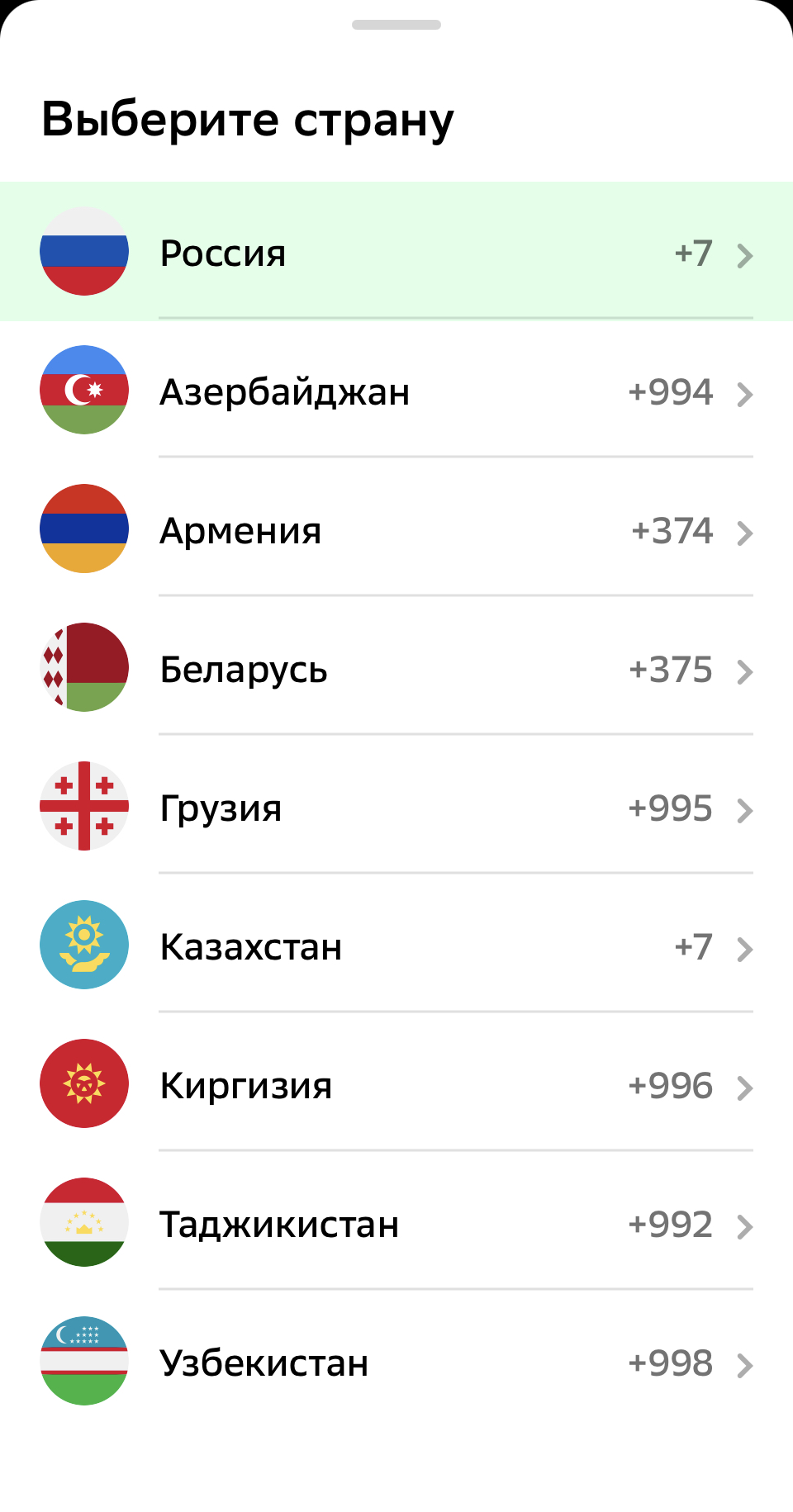Viewport: 793px width, 1512px height.
Task: Select Узбекистан +998
Action: [x=396, y=1362]
